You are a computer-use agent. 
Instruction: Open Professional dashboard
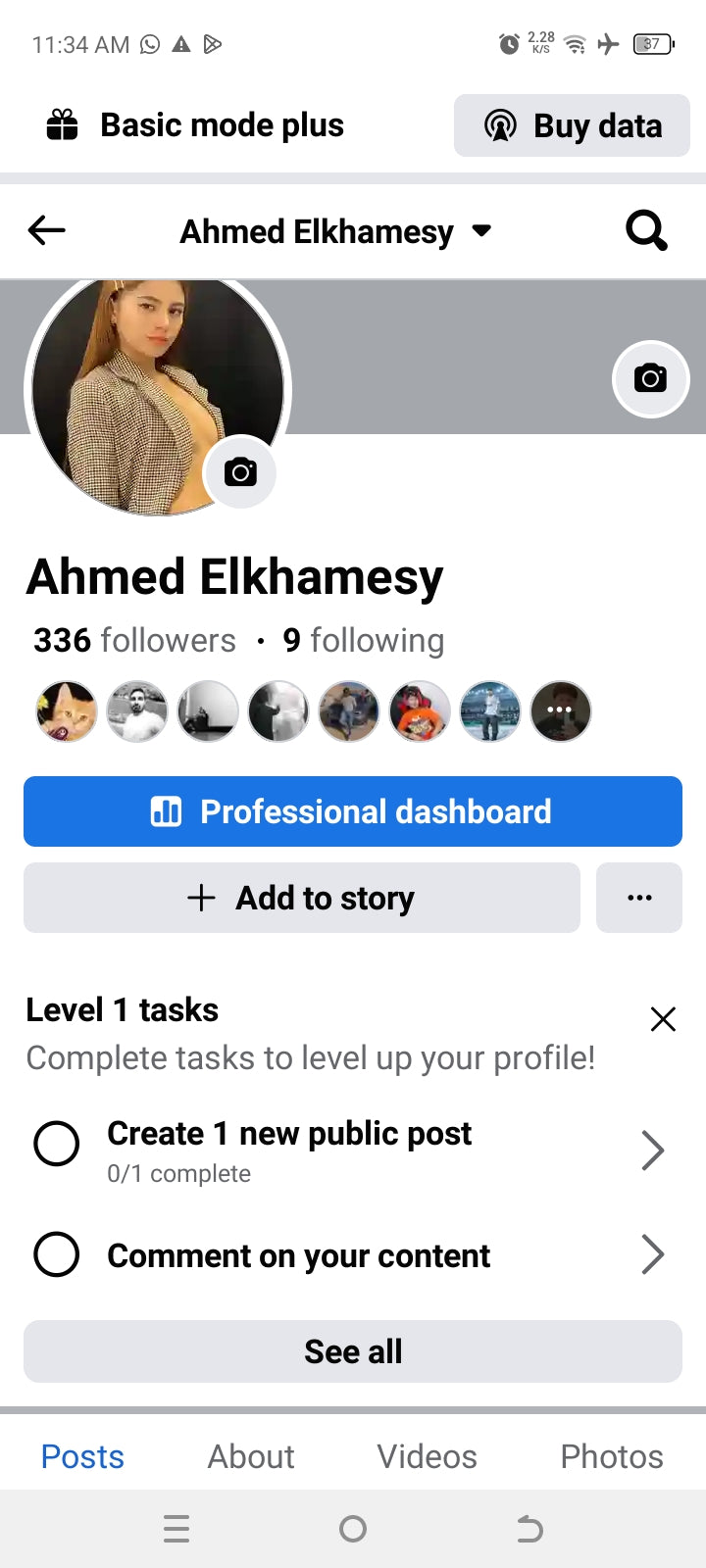[353, 811]
